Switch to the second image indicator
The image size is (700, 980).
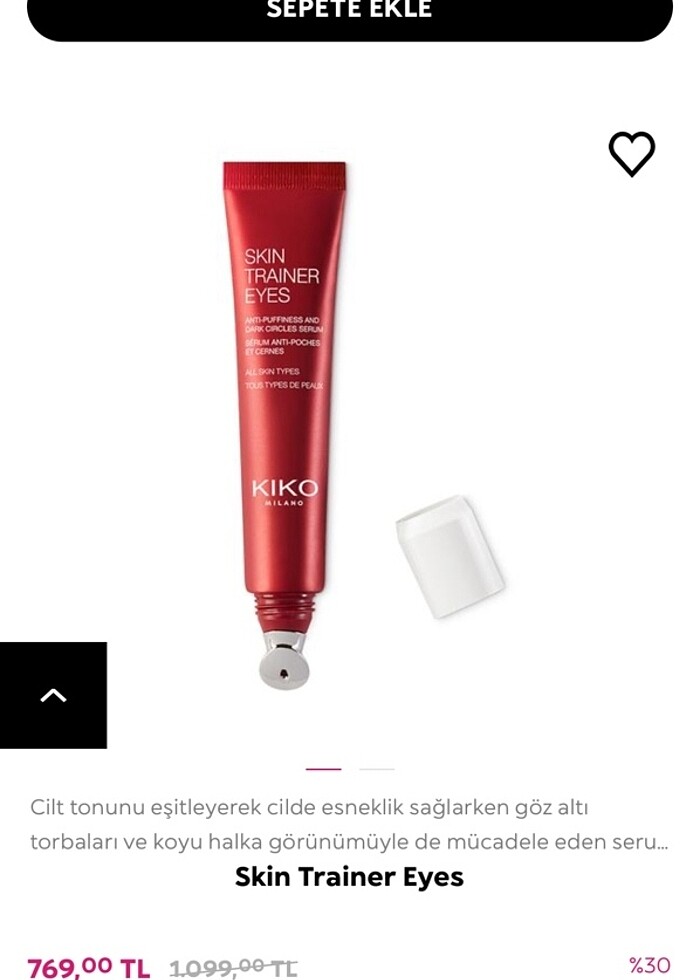pyautogui.click(x=377, y=769)
